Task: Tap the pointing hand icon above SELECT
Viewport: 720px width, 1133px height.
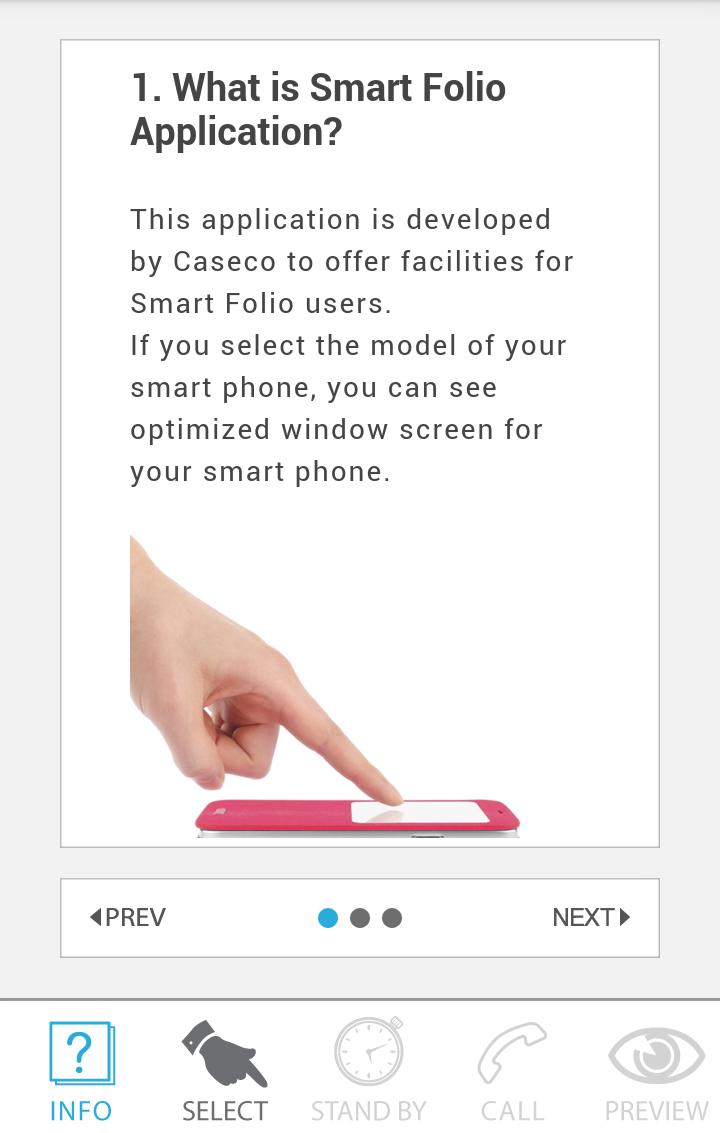Action: tap(225, 1052)
